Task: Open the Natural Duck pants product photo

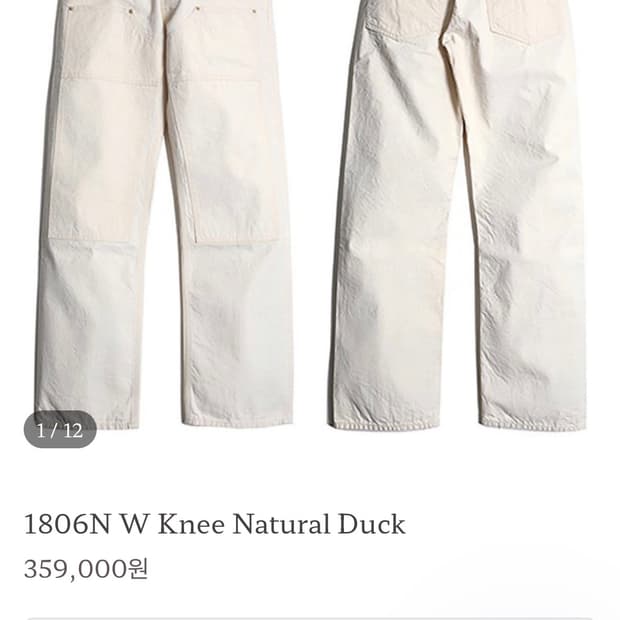Action: pos(310,215)
